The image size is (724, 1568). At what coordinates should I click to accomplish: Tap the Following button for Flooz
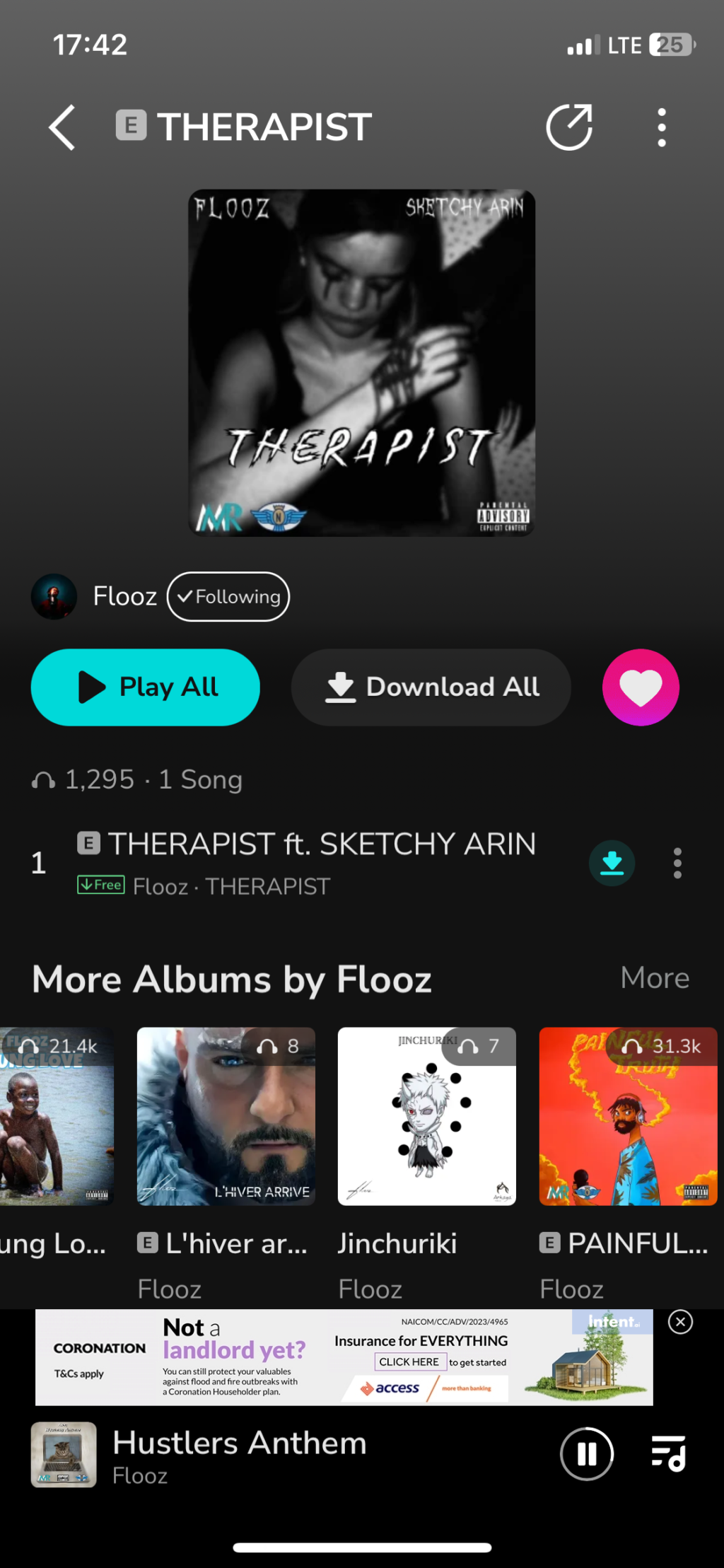coord(228,596)
